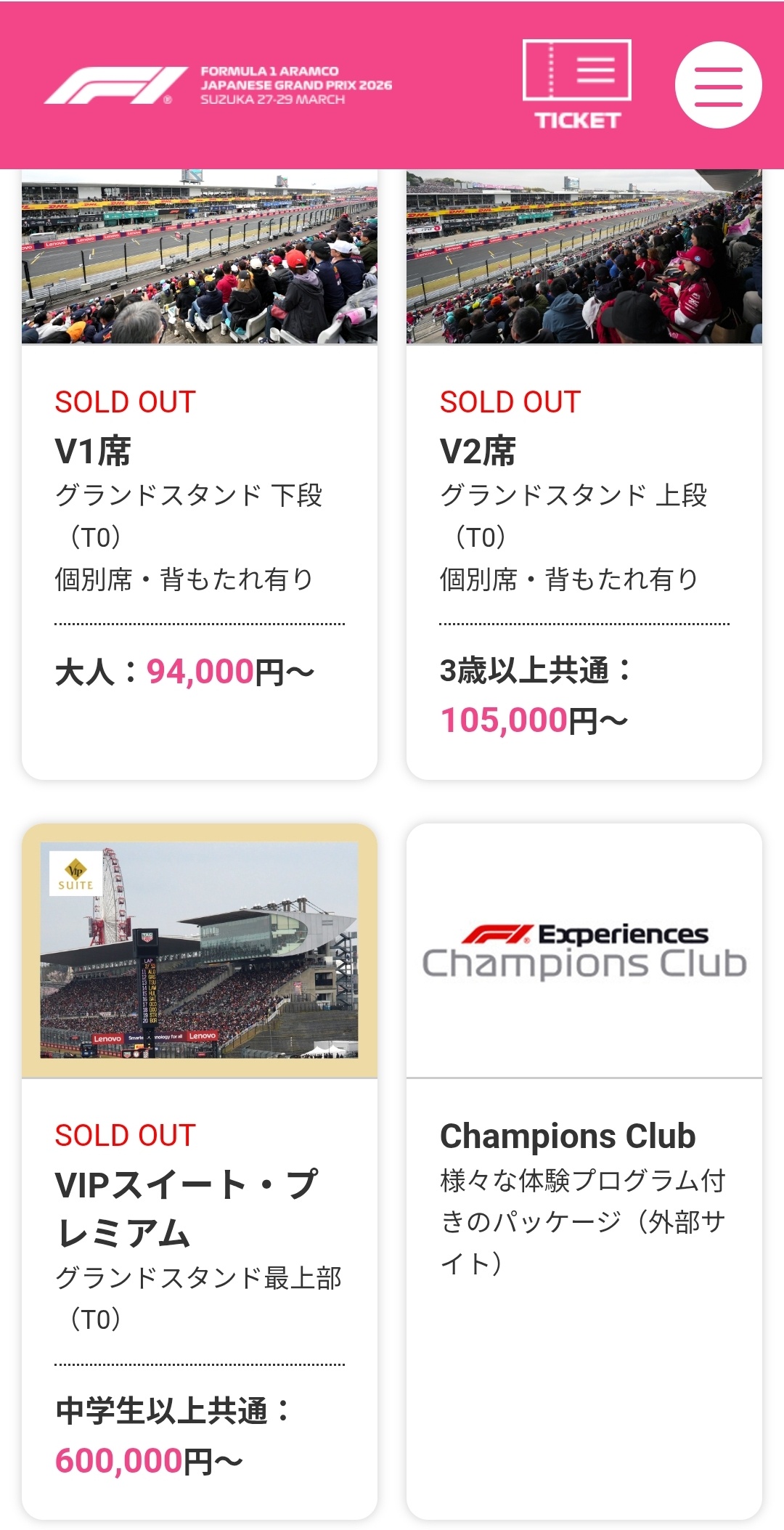The height and width of the screenshot is (1530, 784).
Task: Open the TICKET page
Action: coord(577,84)
